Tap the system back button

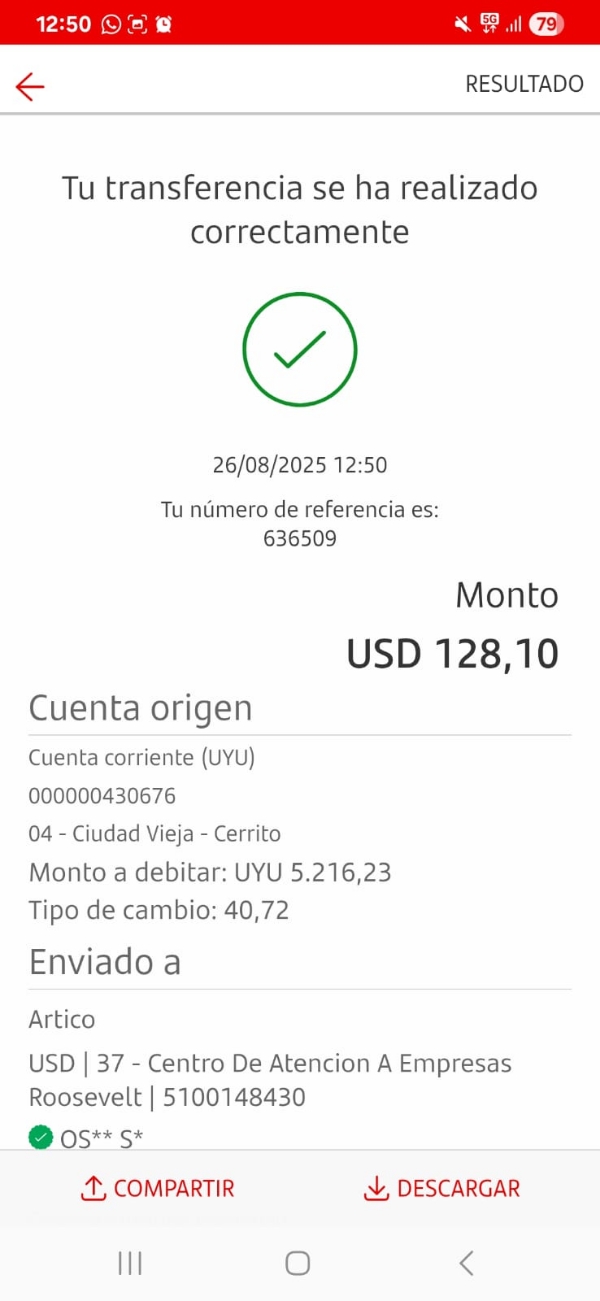(x=466, y=1263)
